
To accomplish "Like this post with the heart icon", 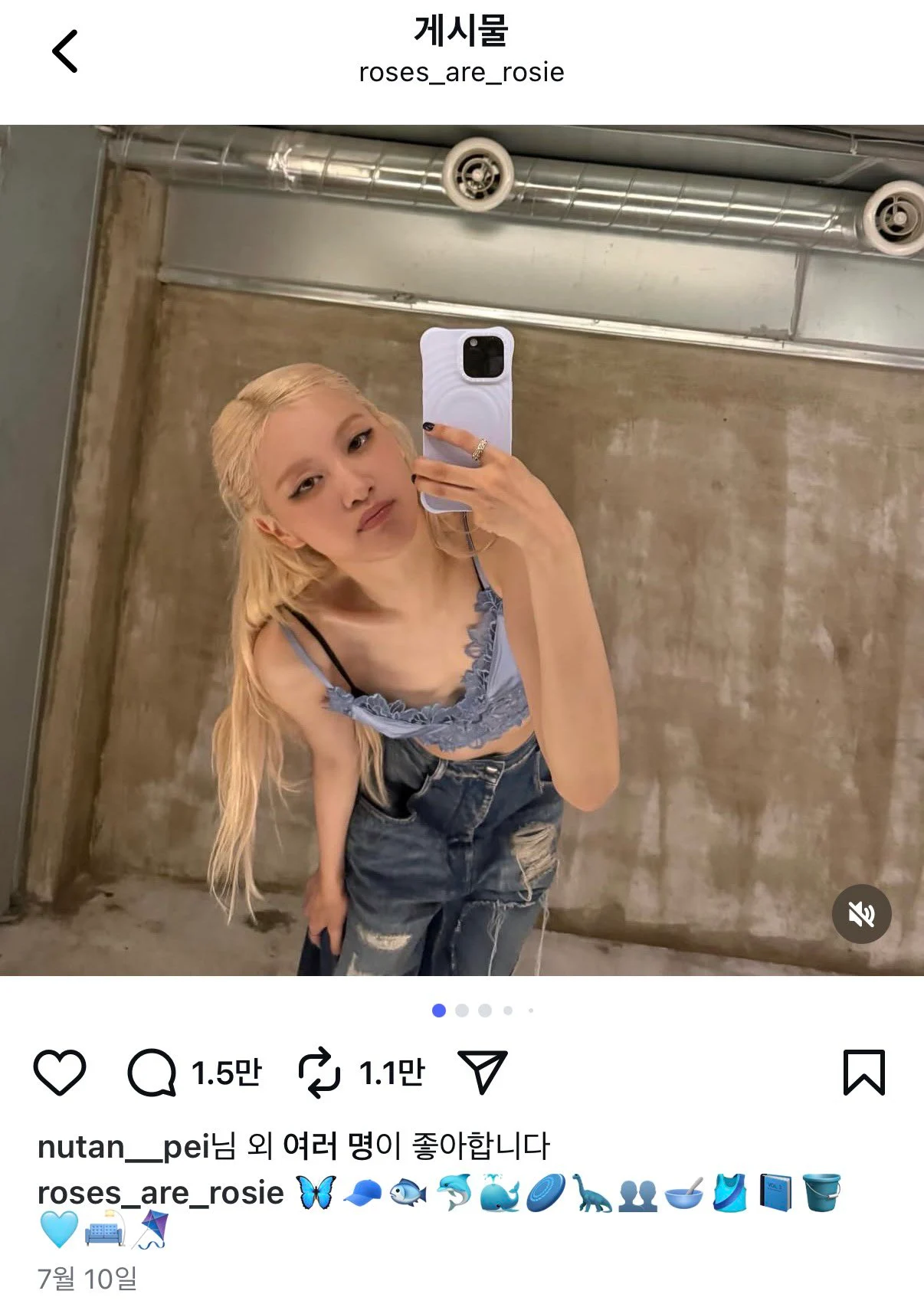I will point(60,1072).
